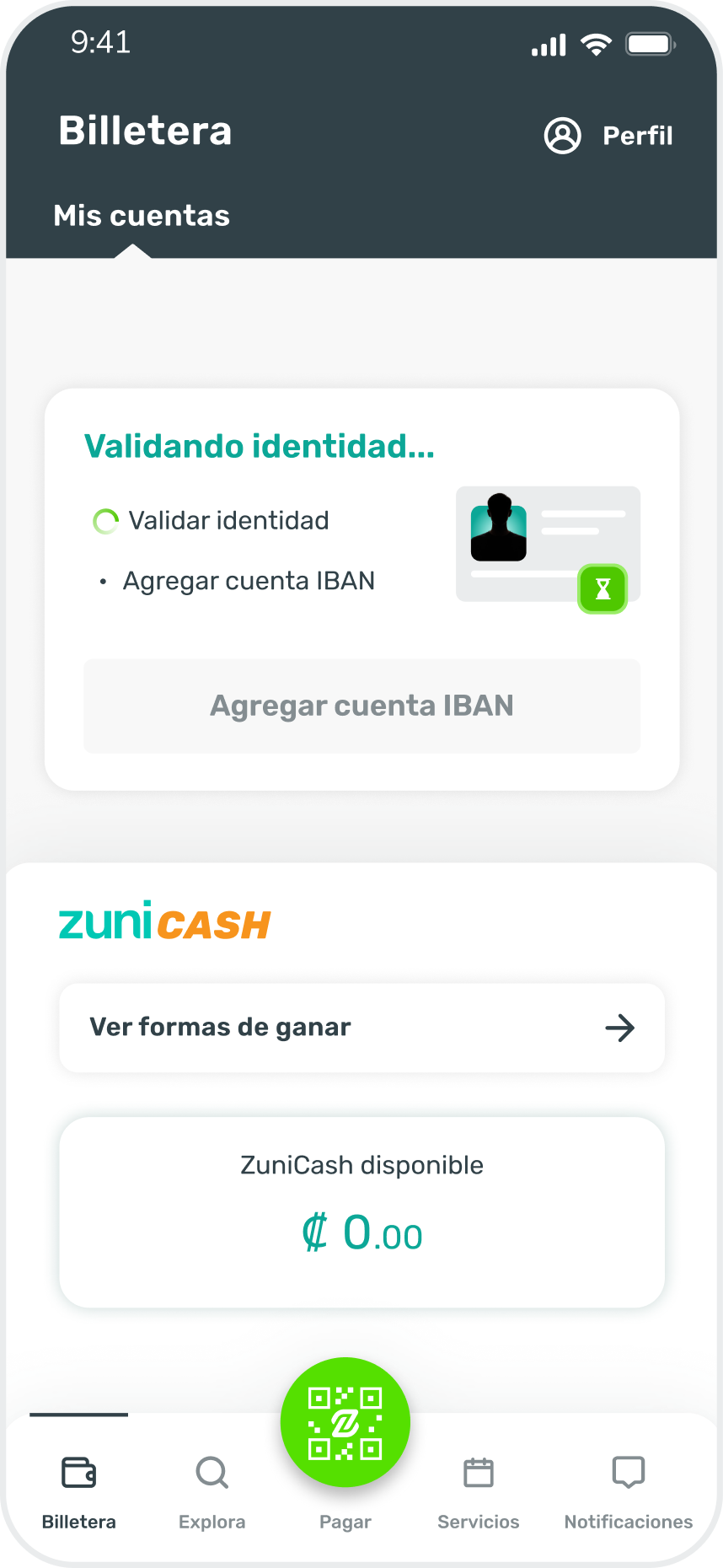Viewport: 723px width, 1568px height.
Task: Open the Pagar QR scanner
Action: tap(345, 1425)
